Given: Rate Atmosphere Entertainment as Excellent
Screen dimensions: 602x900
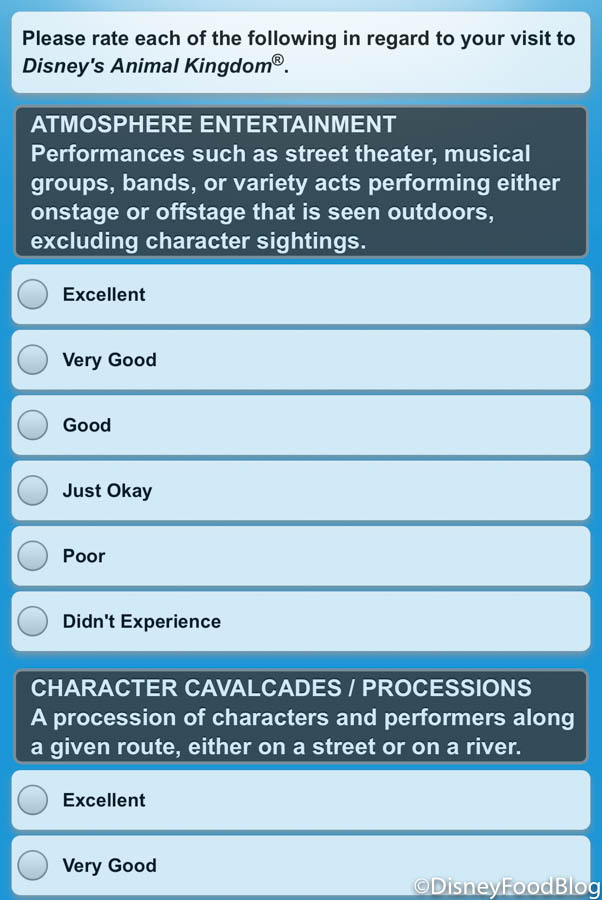Looking at the screenshot, I should click(x=33, y=294).
